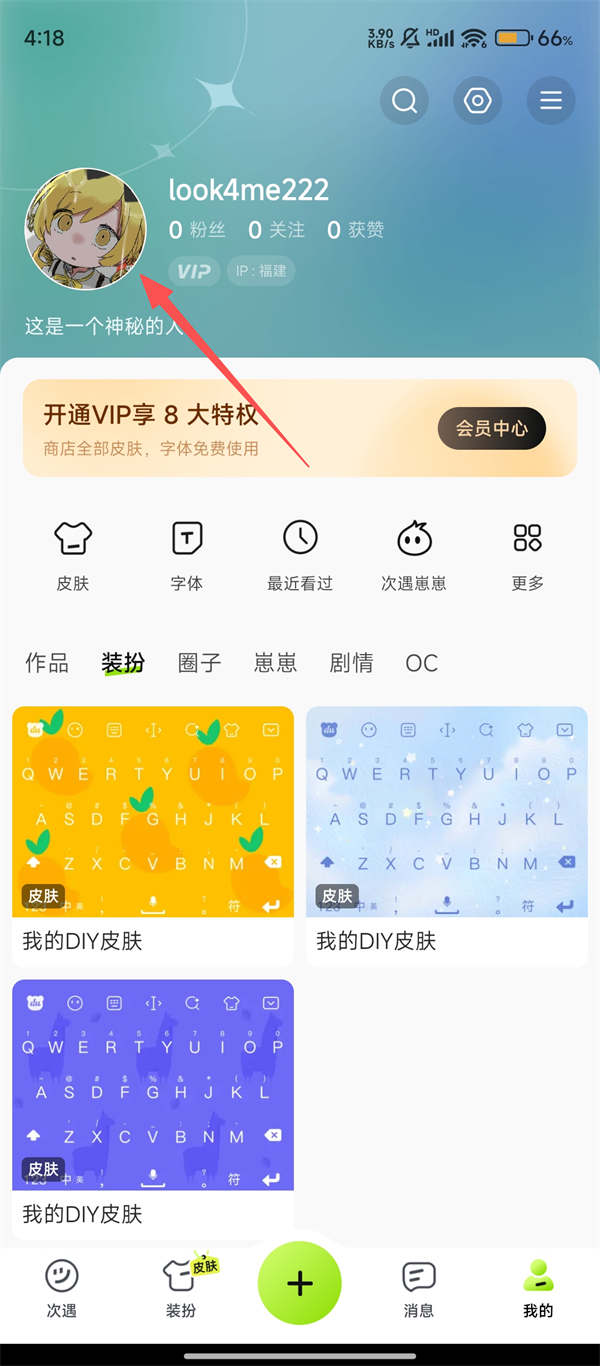Image resolution: width=600 pixels, height=1366 pixels.
Task: Open the hamburger menu
Action: tap(551, 101)
